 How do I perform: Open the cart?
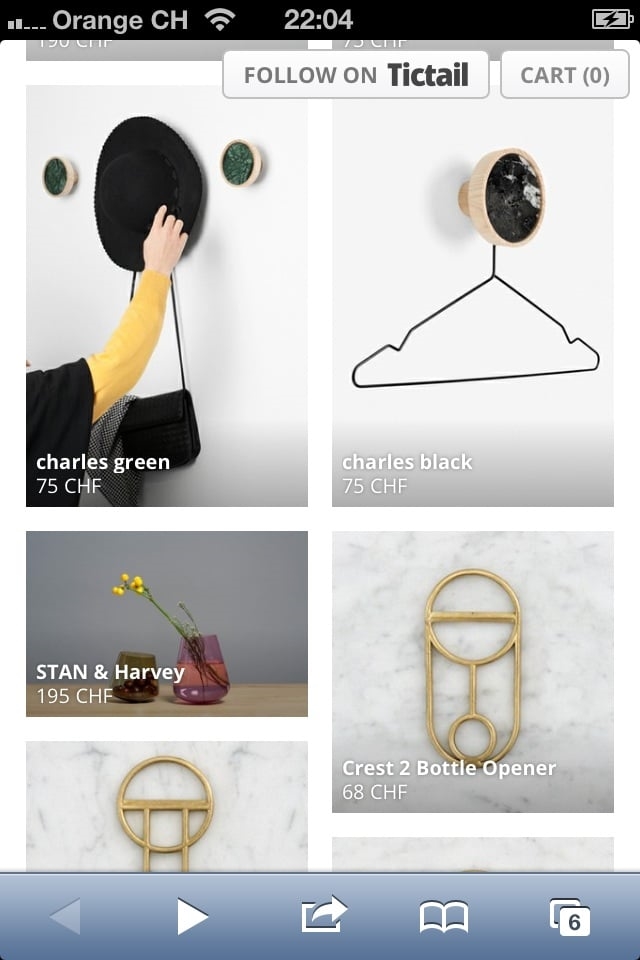(564, 75)
